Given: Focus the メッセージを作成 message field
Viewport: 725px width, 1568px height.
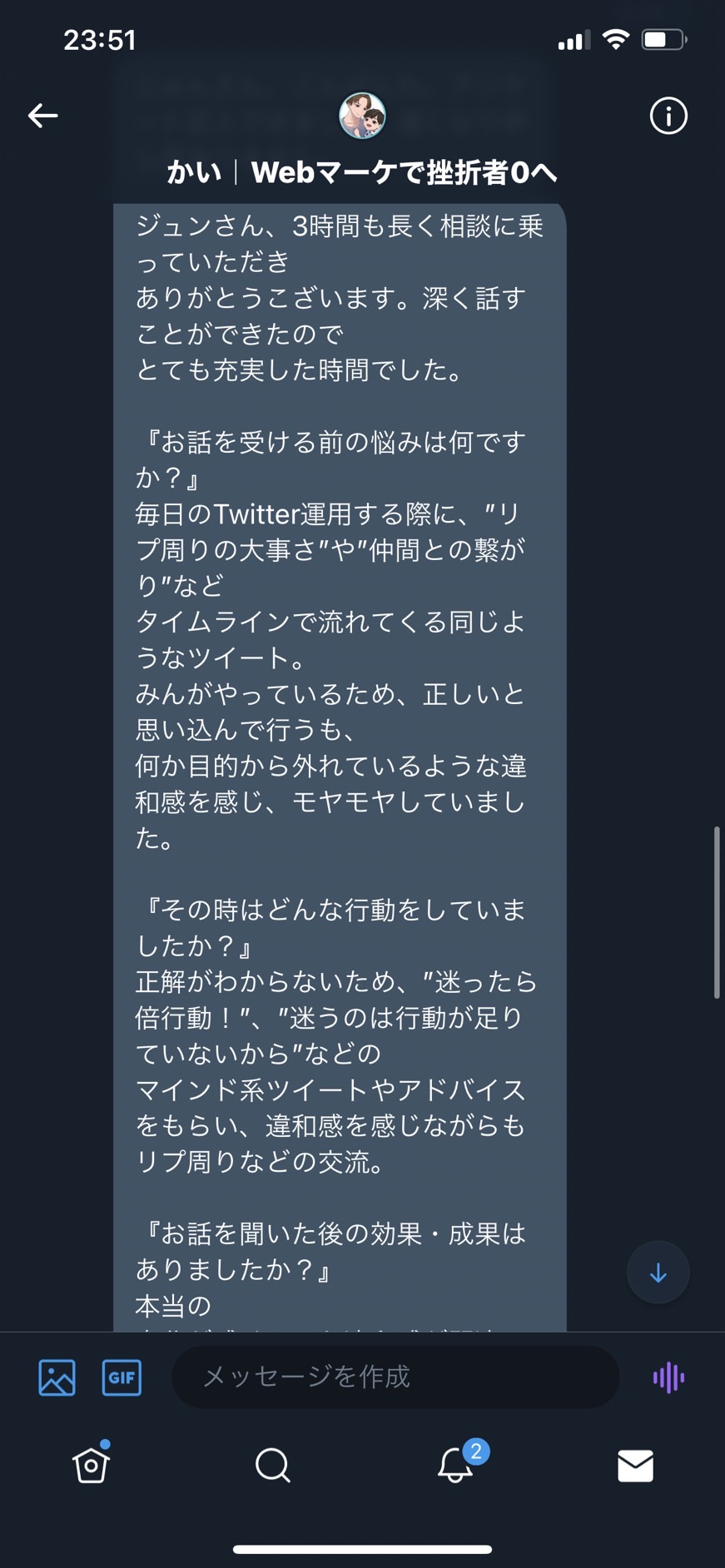Looking at the screenshot, I should coord(395,1377).
